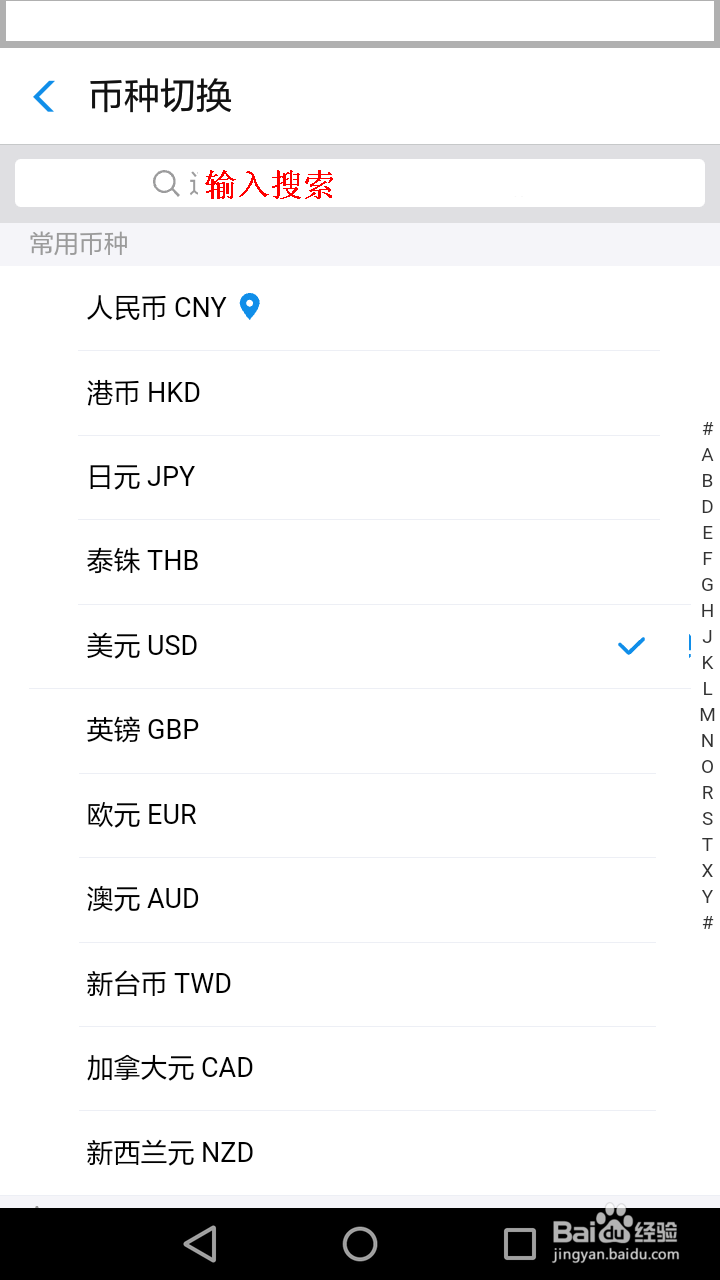Select 人民币 CNY as currency

click(x=360, y=308)
